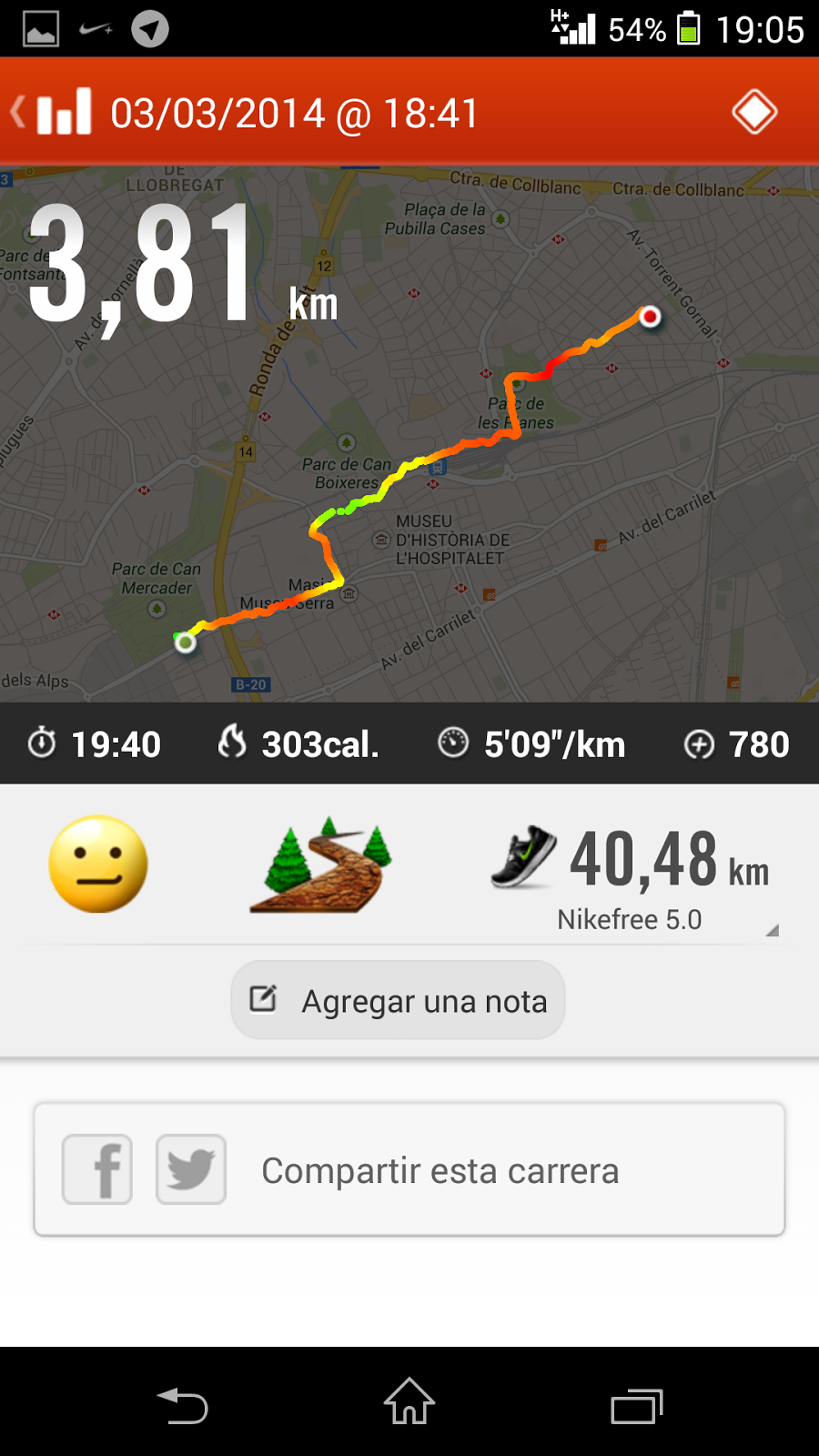The height and width of the screenshot is (1456, 819).
Task: Change the trail terrain icon
Action: coord(320,864)
